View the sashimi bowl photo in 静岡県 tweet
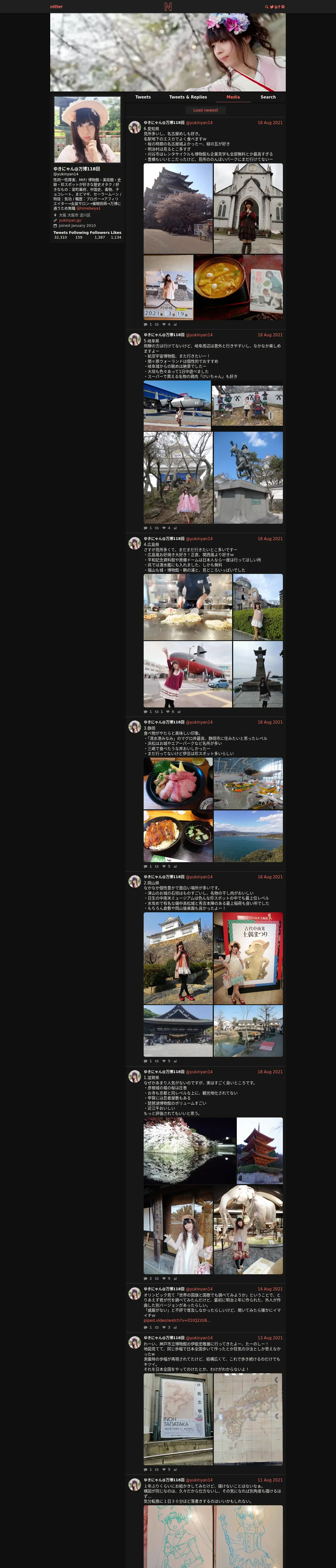This screenshot has height=1568, width=336. point(178,783)
